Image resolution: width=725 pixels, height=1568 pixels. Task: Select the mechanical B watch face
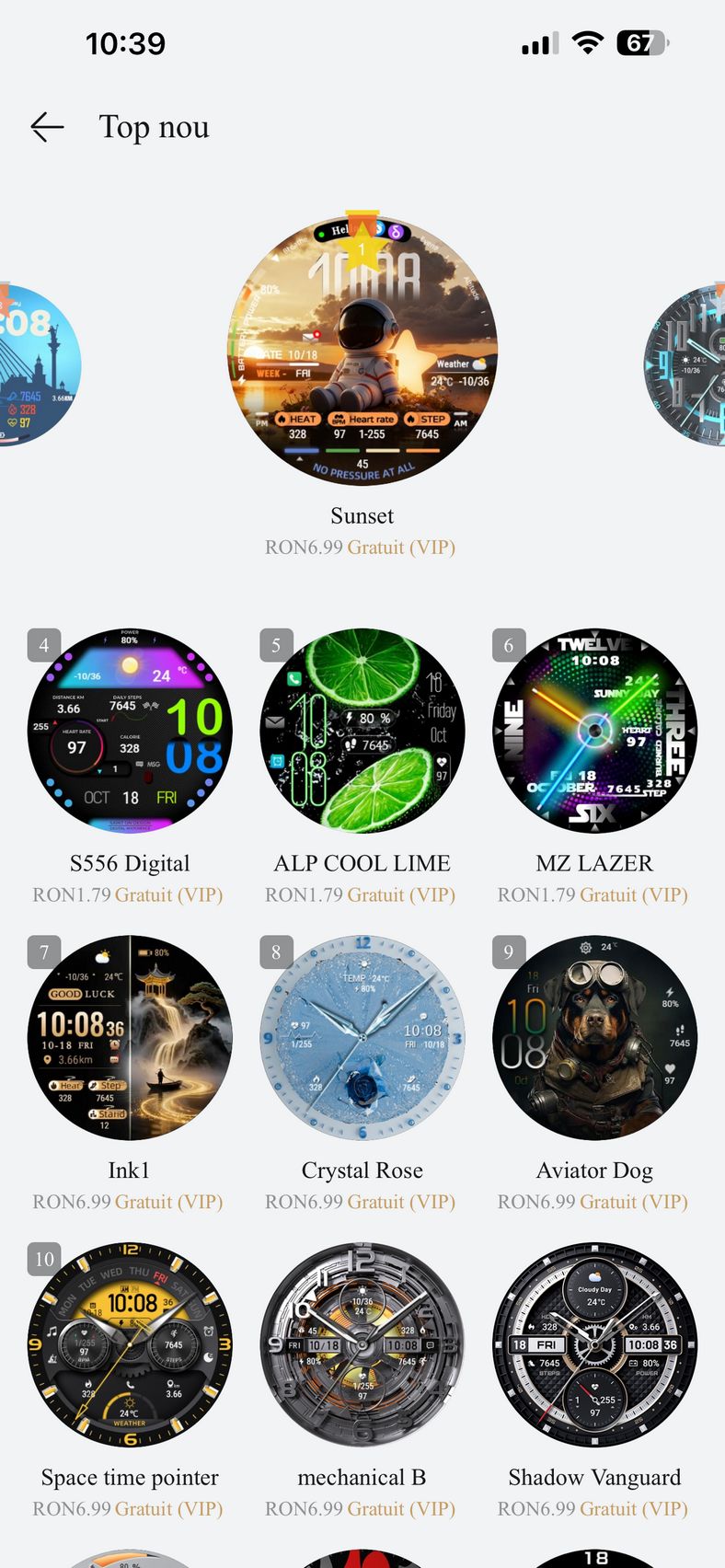coord(362,1344)
